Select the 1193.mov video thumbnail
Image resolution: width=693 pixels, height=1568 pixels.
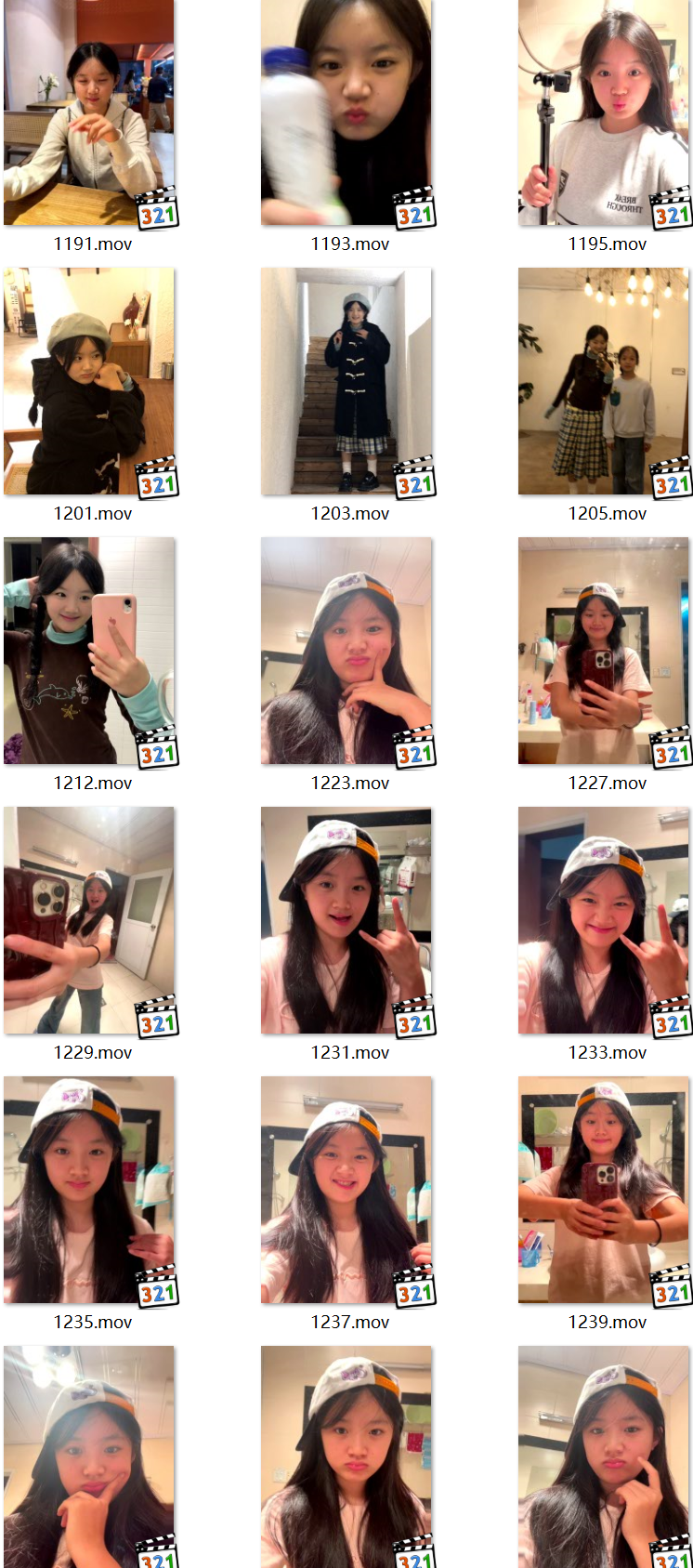pyautogui.click(x=346, y=112)
